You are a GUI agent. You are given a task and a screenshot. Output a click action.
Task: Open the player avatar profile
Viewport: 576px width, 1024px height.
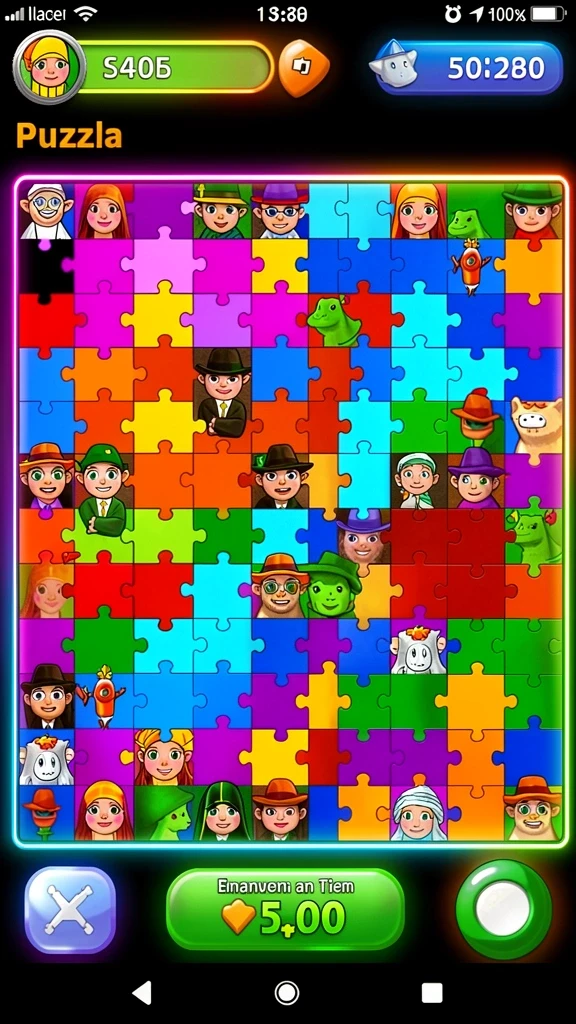(x=49, y=67)
